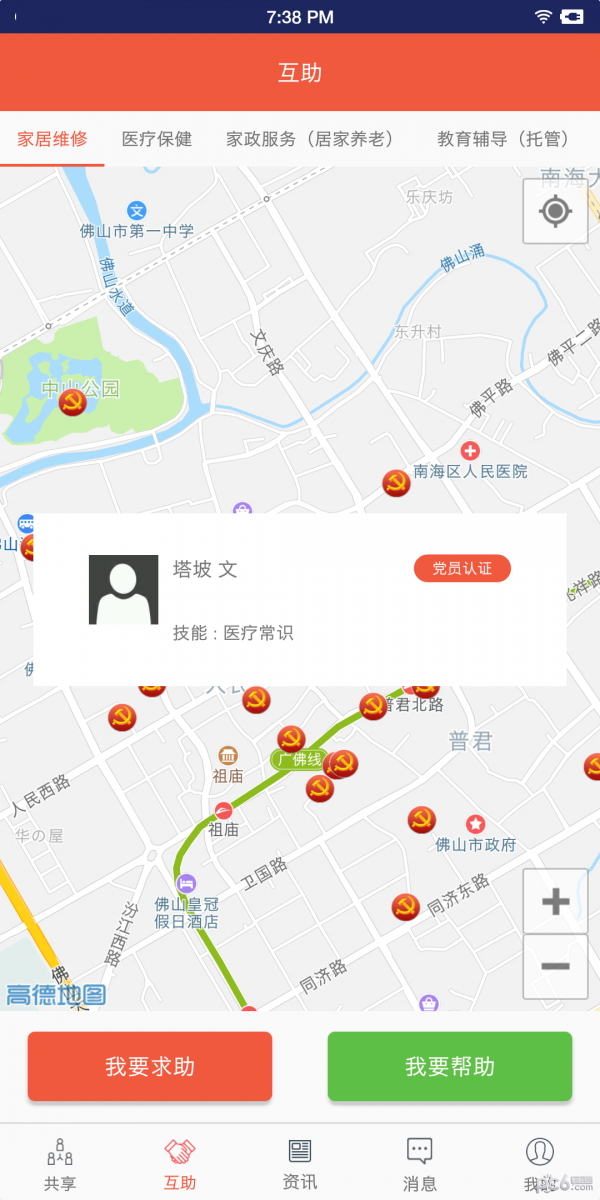This screenshot has width=600, height=1200.
Task: Zoom in the map
Action: 555,902
